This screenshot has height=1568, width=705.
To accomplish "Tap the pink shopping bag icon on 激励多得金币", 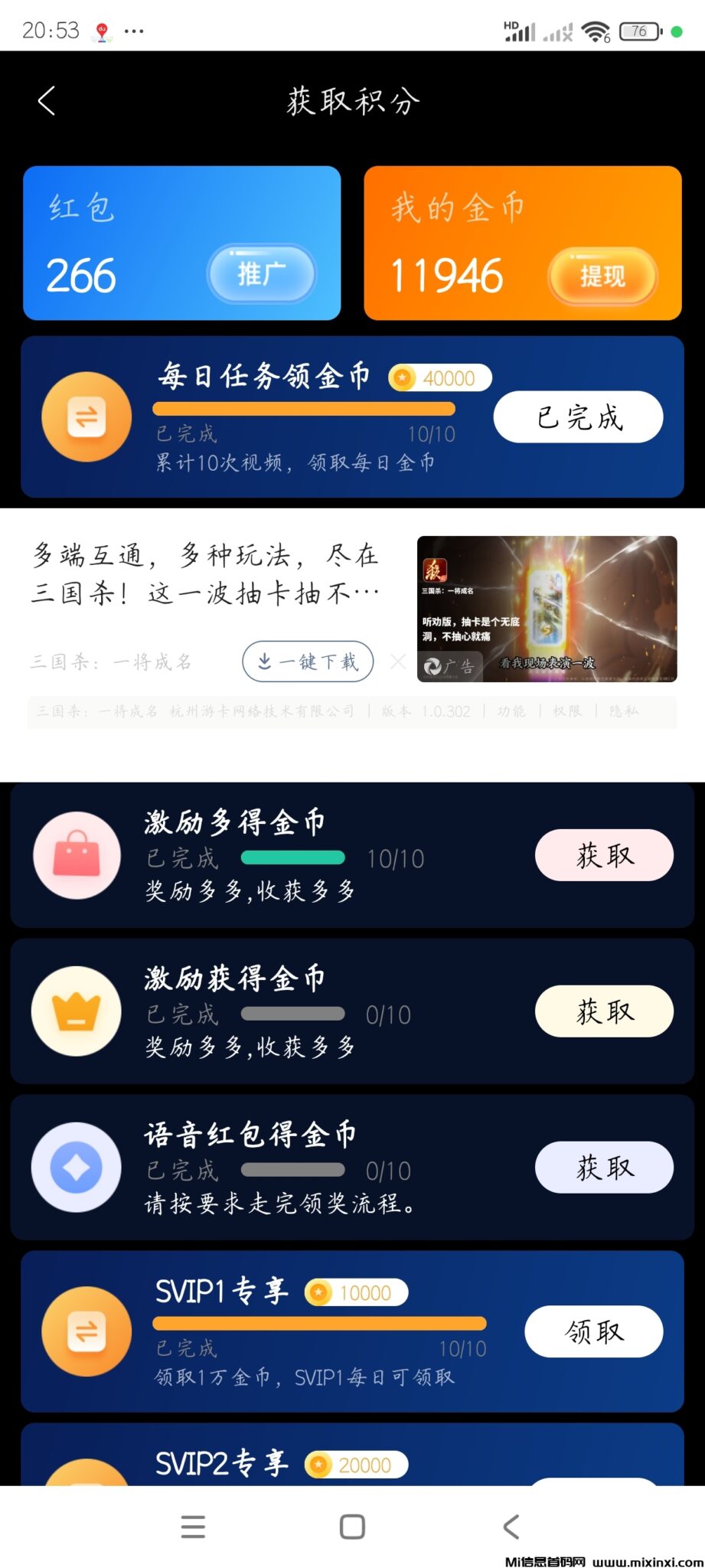I will (76, 856).
